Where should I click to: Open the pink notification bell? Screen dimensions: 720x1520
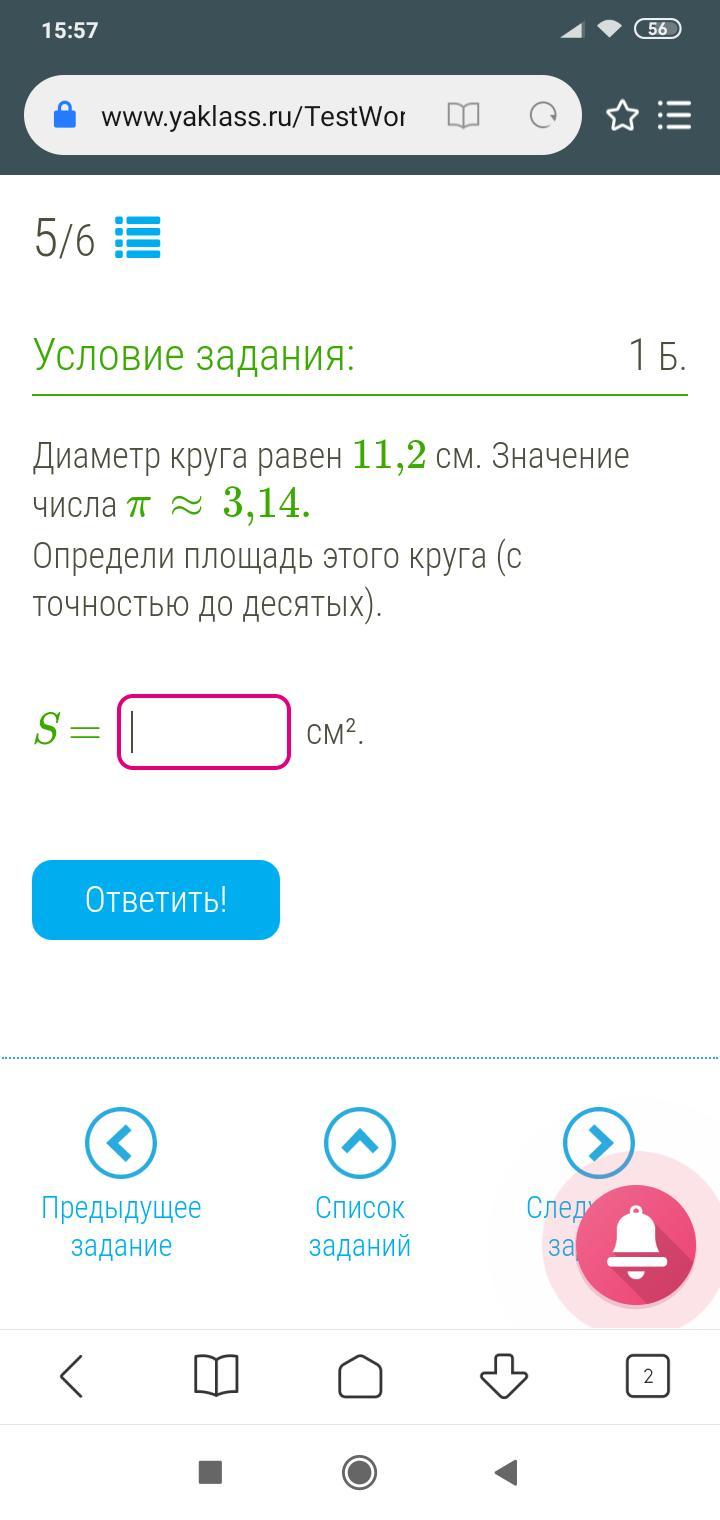(x=636, y=1245)
